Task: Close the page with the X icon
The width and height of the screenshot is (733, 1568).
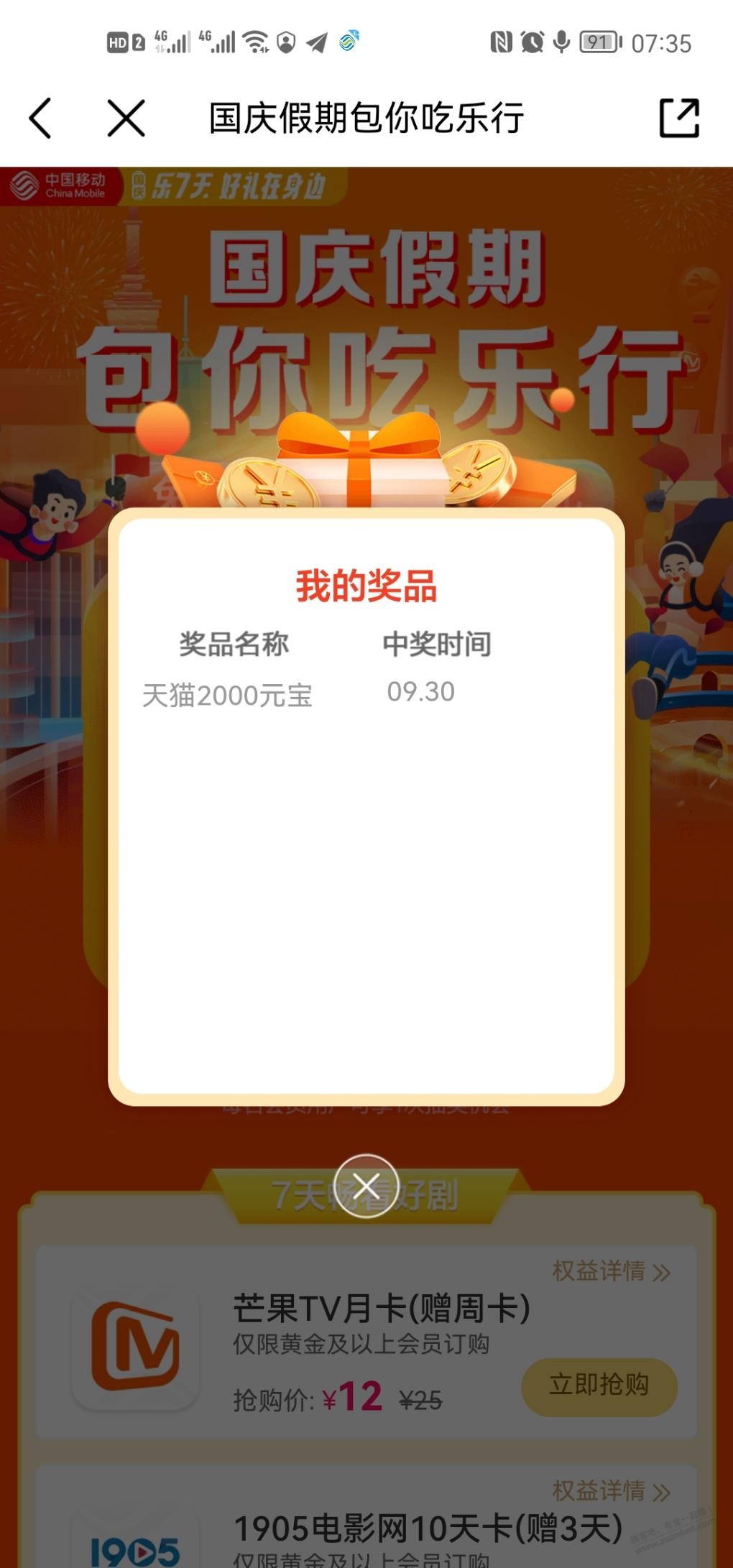Action: [126, 118]
